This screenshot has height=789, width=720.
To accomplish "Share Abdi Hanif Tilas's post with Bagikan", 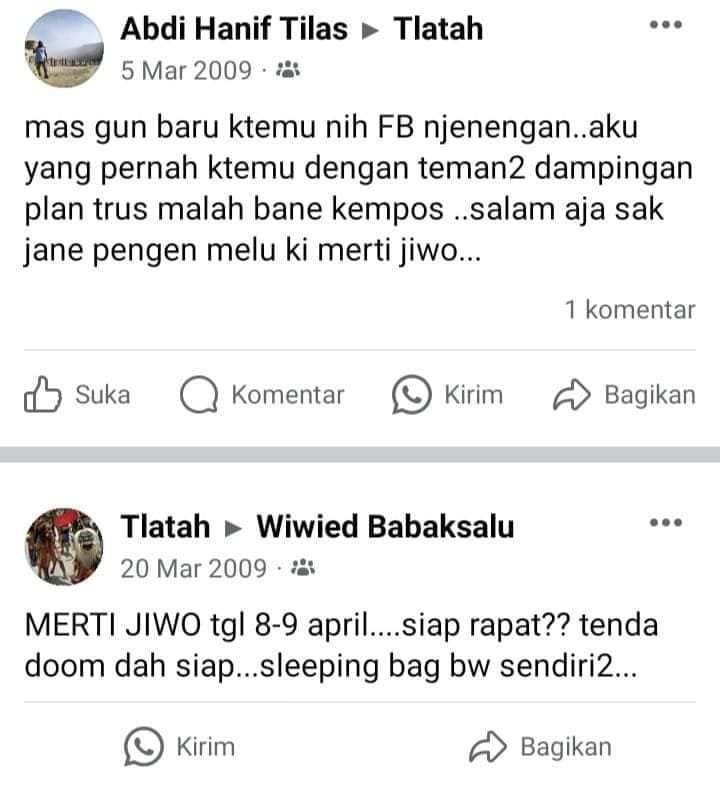I will 624,395.
